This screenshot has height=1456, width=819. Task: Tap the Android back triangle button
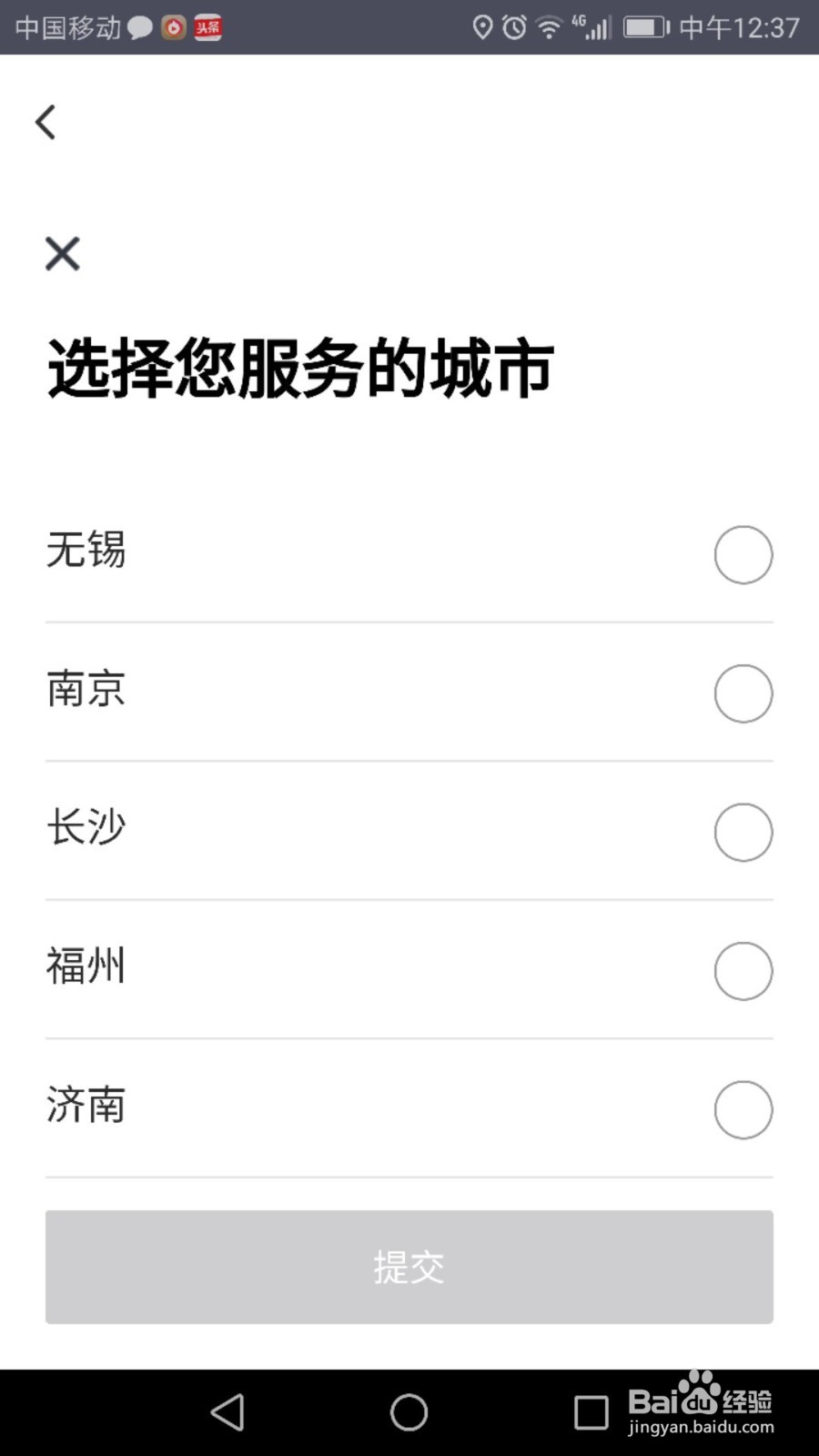227,1411
